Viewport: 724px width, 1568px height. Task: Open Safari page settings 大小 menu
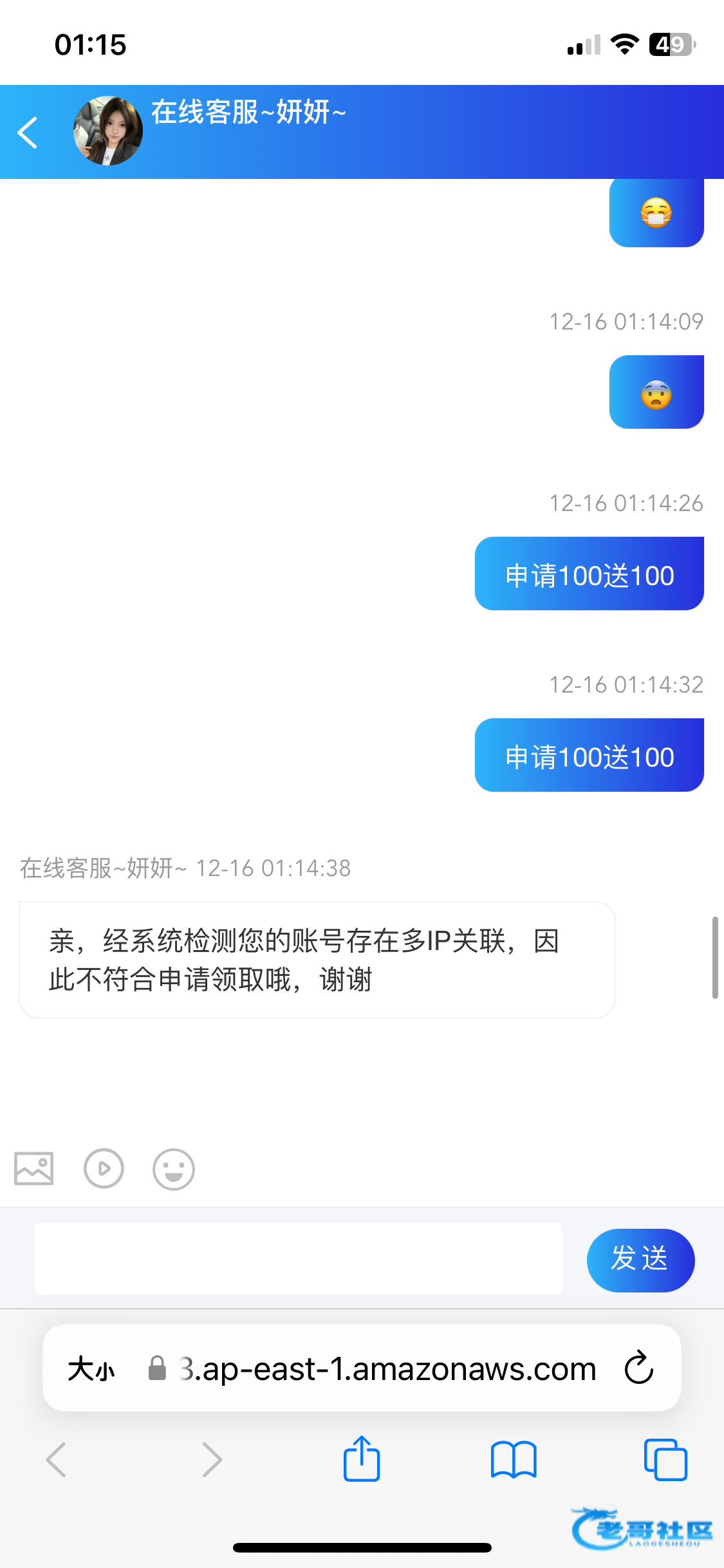[91, 1368]
